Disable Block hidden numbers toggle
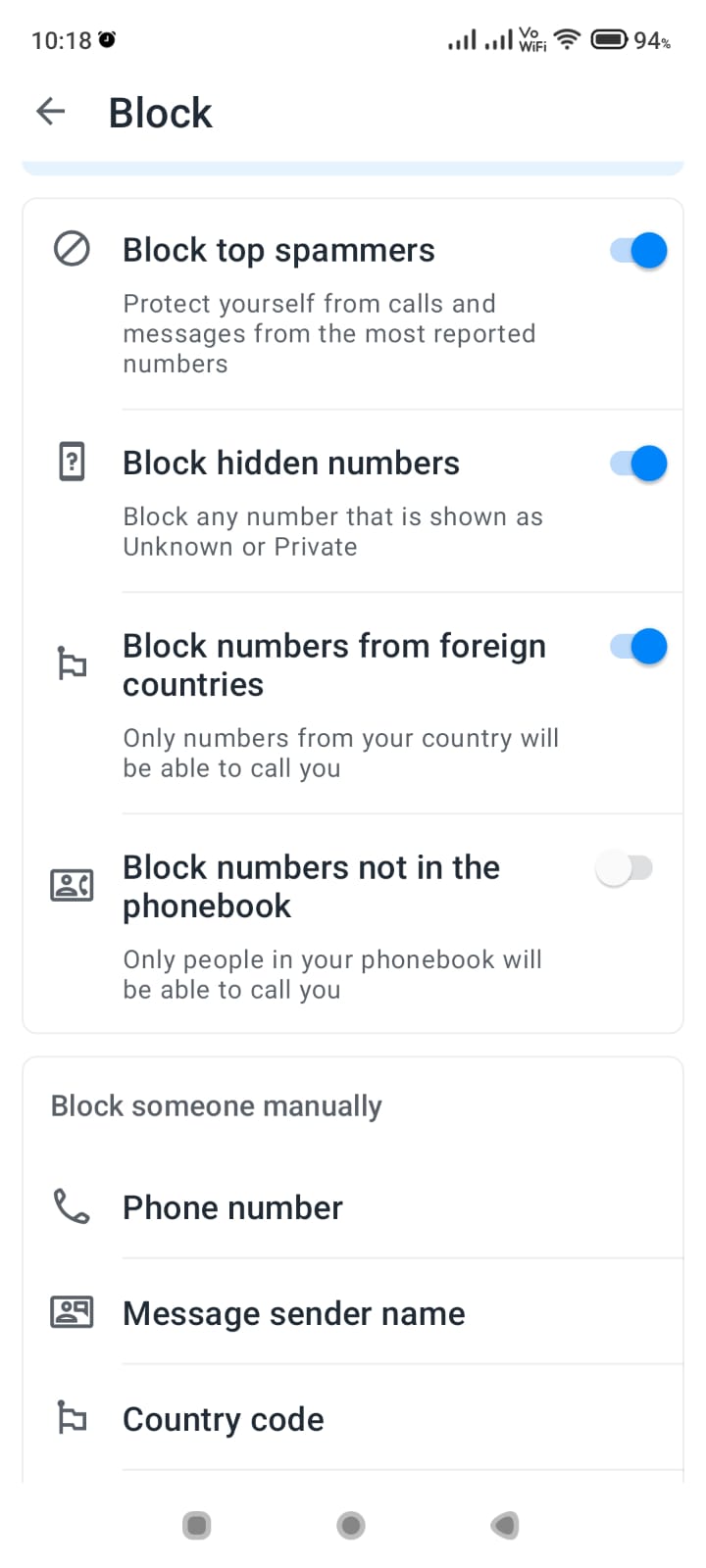Viewport: 706px width, 1568px height. pos(638,464)
